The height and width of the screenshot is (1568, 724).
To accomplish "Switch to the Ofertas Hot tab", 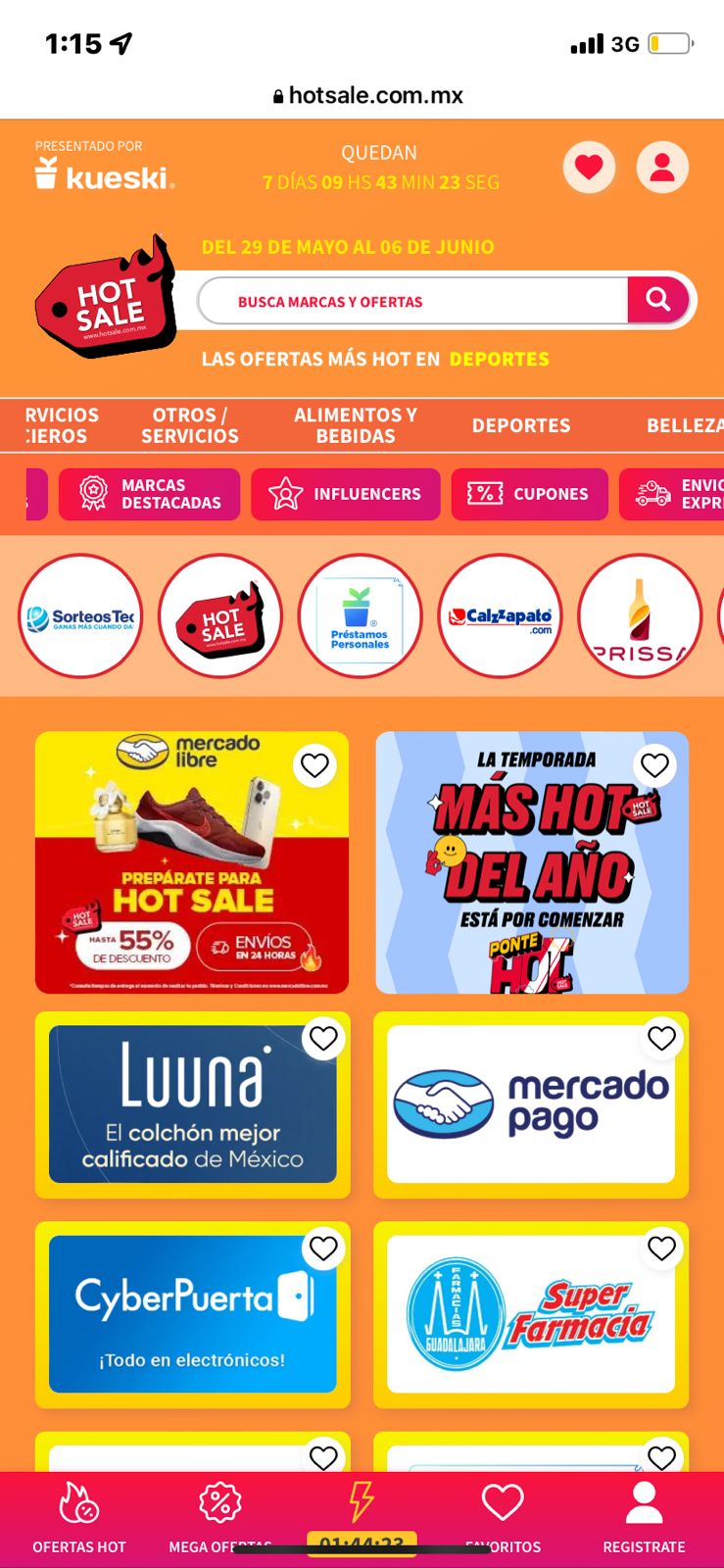I will [x=79, y=1517].
